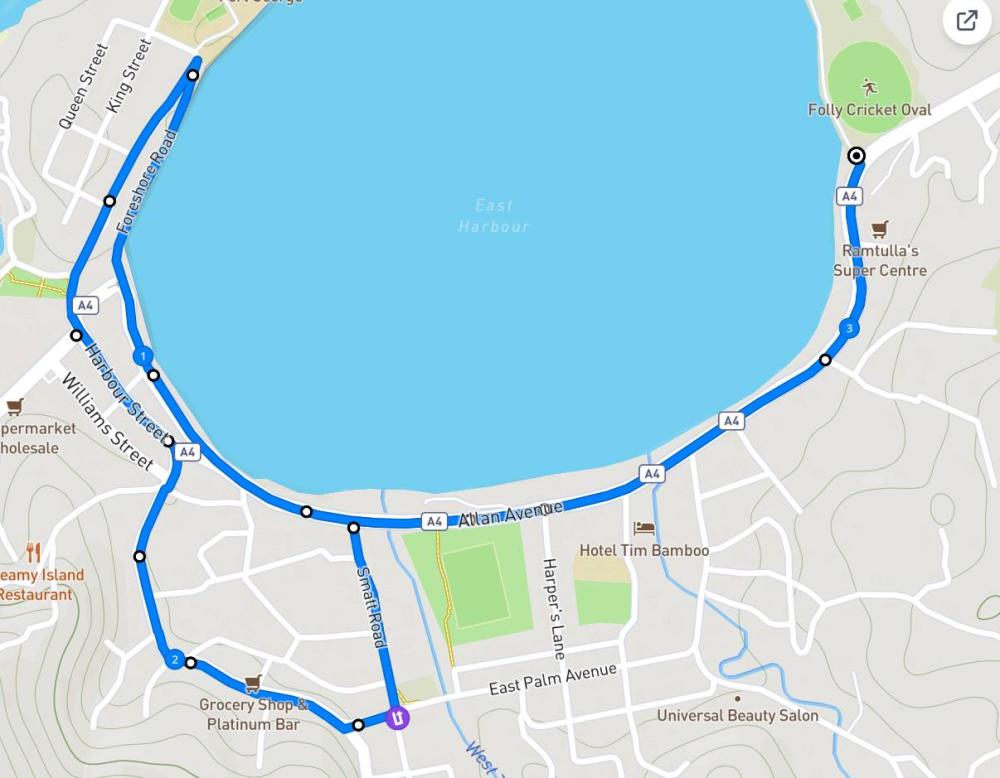Tap waypoint marker 3 on the route
The image size is (1000, 778).
[x=849, y=329]
